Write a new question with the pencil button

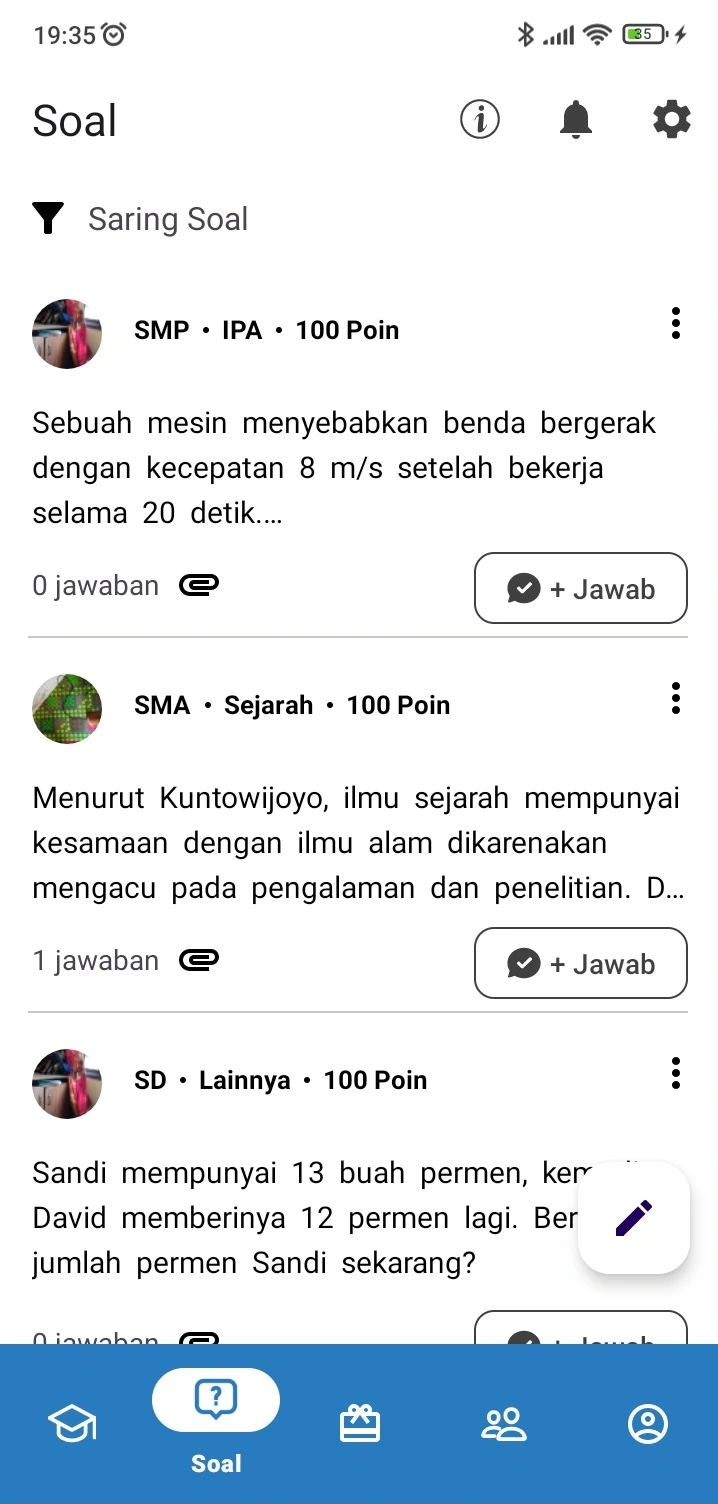[634, 1218]
